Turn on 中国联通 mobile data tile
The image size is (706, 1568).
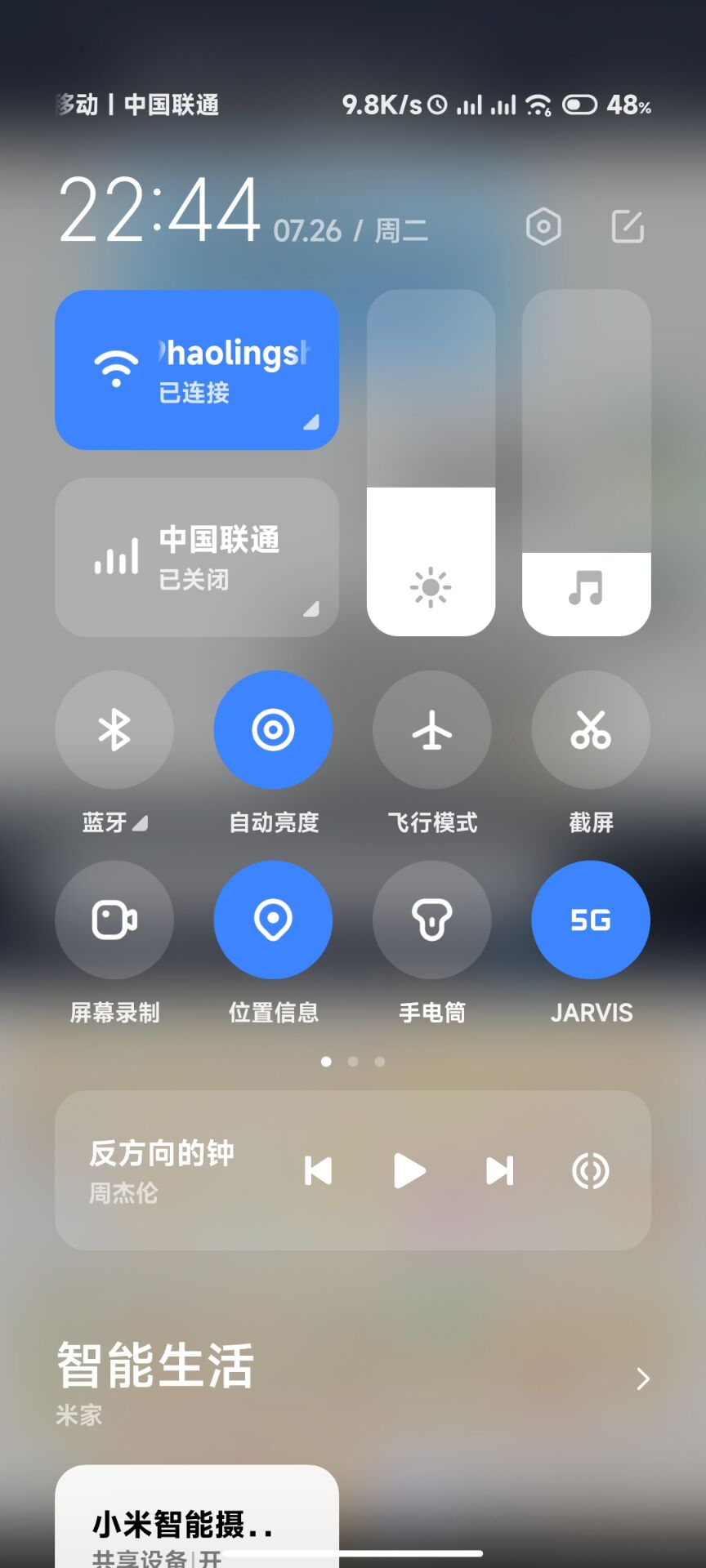pyautogui.click(x=196, y=557)
